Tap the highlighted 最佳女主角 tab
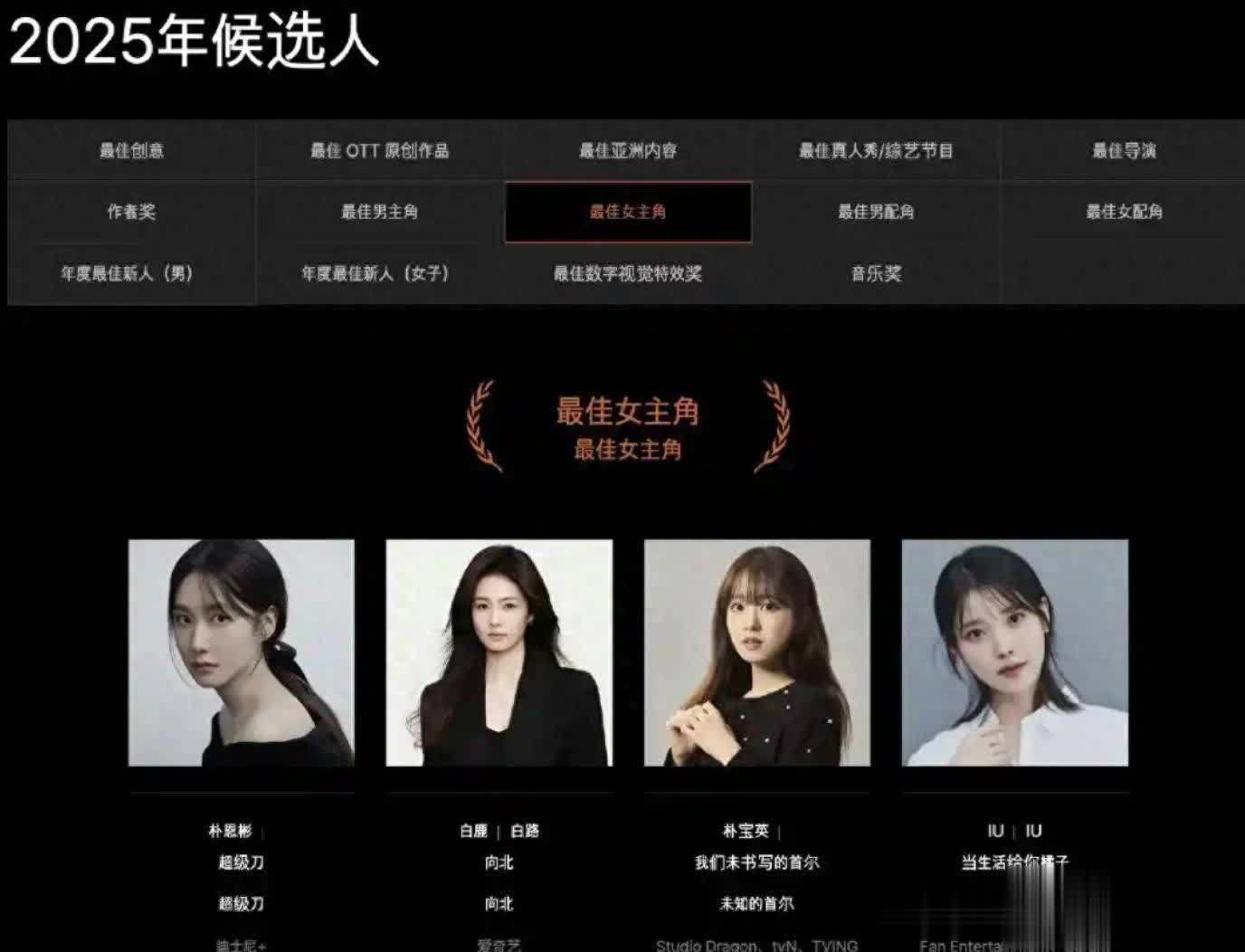This screenshot has height=952, width=1245. click(x=628, y=212)
